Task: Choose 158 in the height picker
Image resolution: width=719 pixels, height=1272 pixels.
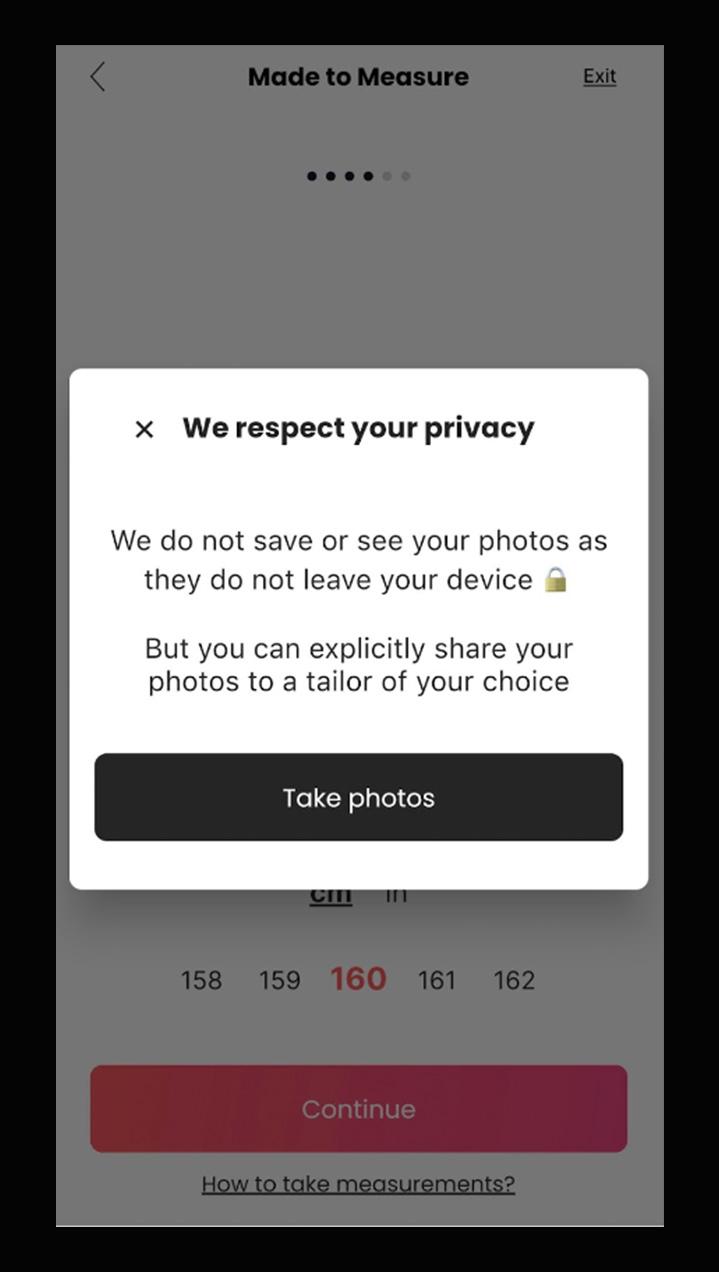Action: pos(201,980)
